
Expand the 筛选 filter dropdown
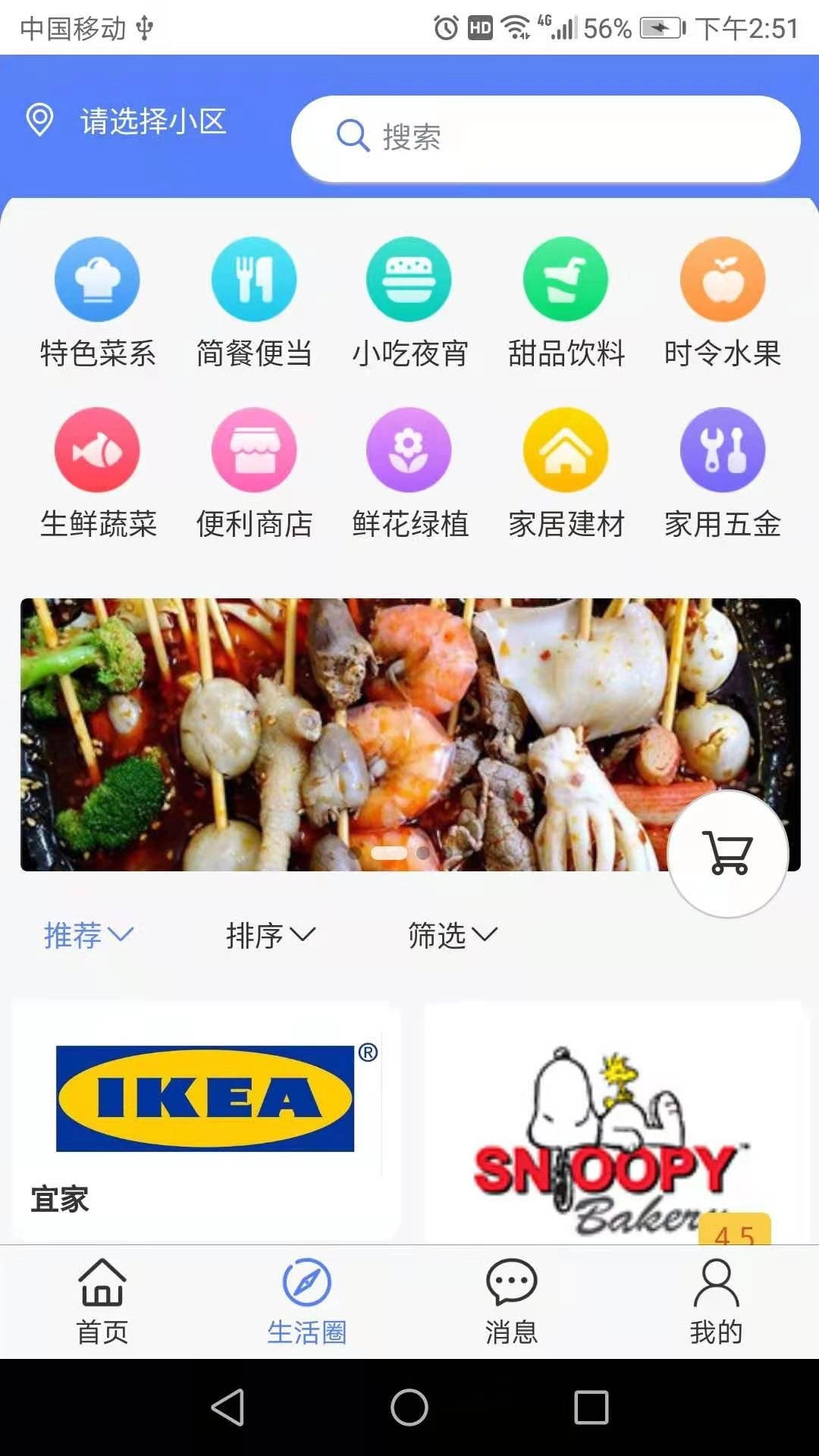coord(453,935)
